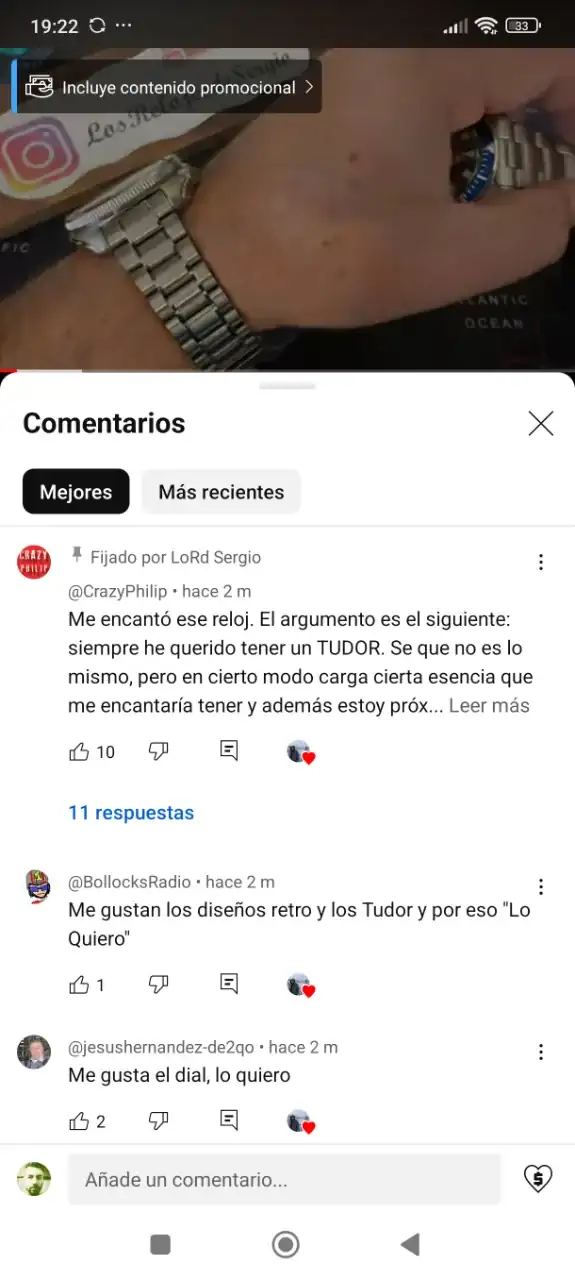The width and height of the screenshot is (575, 1280).
Task: View the 11 respuestas thread
Action: (131, 813)
